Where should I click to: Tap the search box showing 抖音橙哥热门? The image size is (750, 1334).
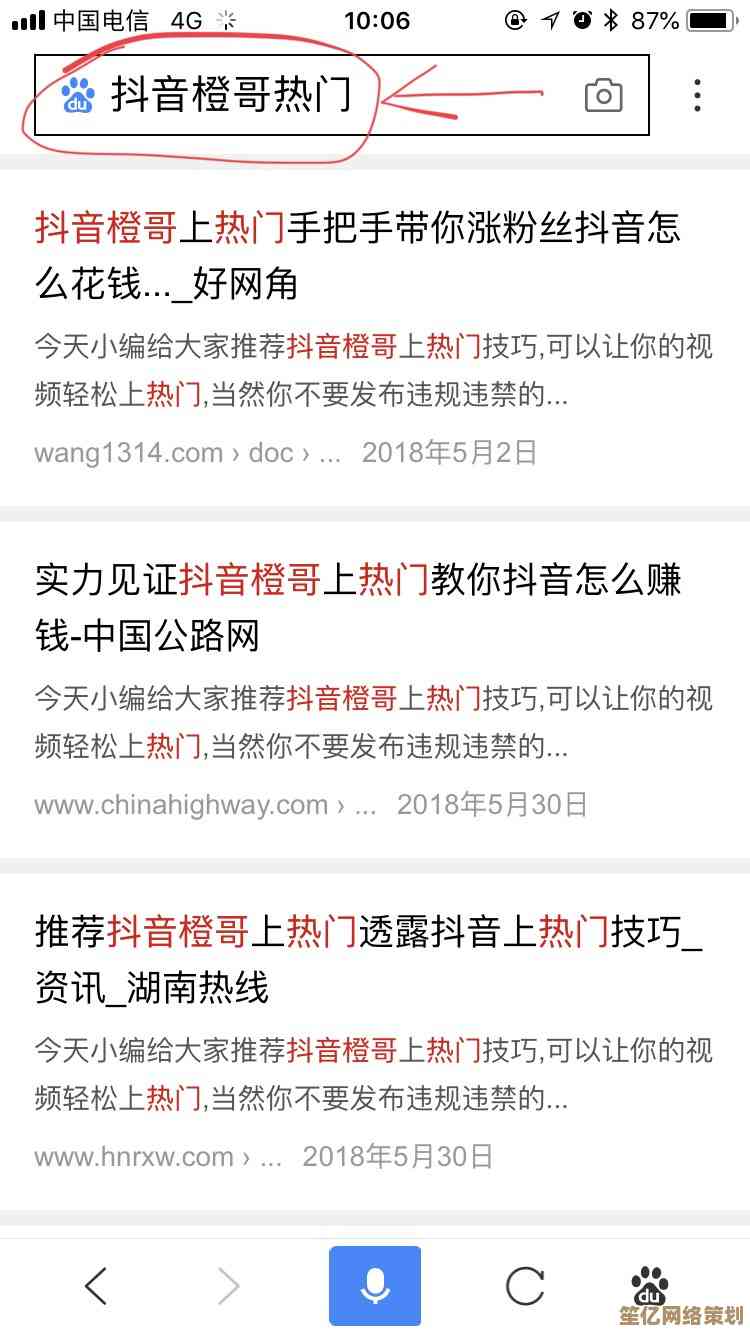point(300,96)
